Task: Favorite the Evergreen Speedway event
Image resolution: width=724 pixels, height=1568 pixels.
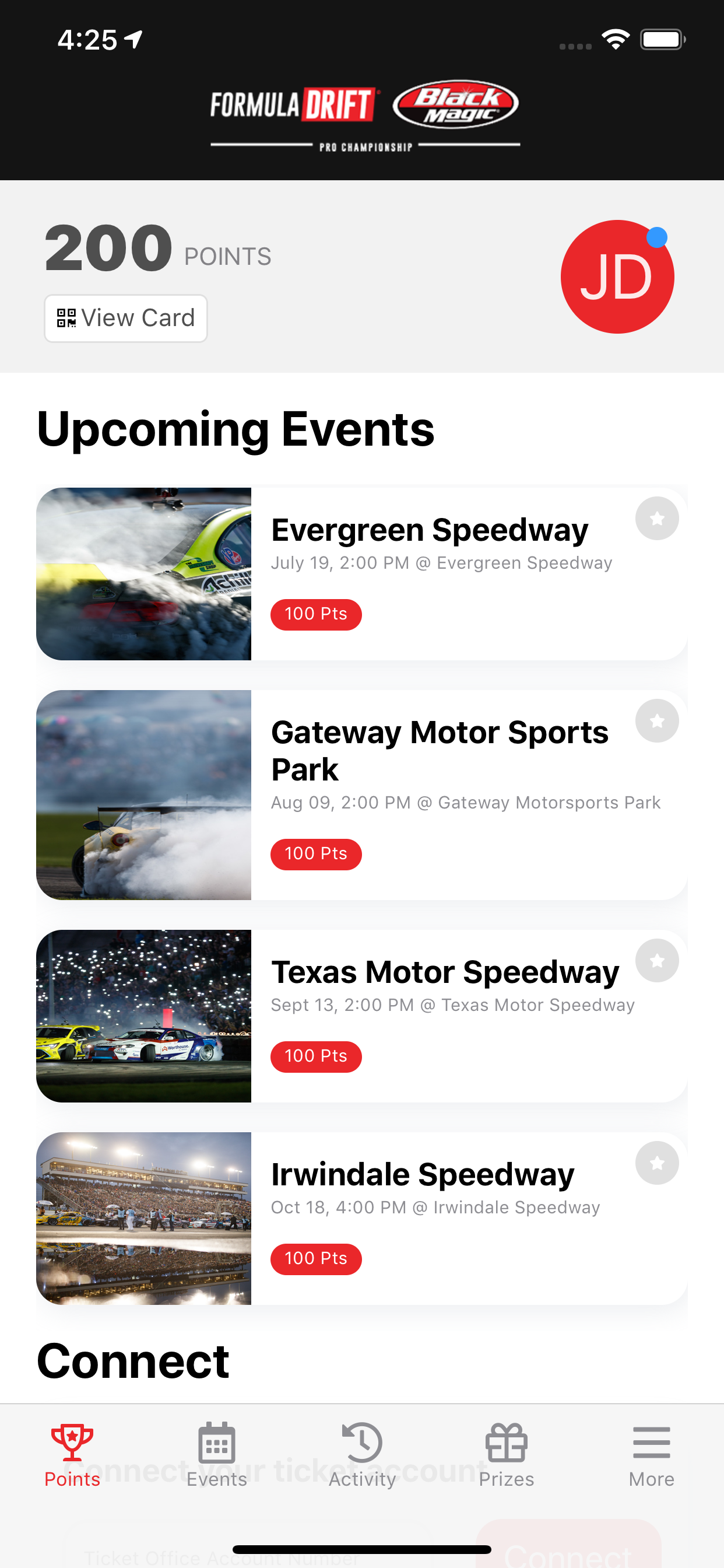Action: click(x=656, y=519)
